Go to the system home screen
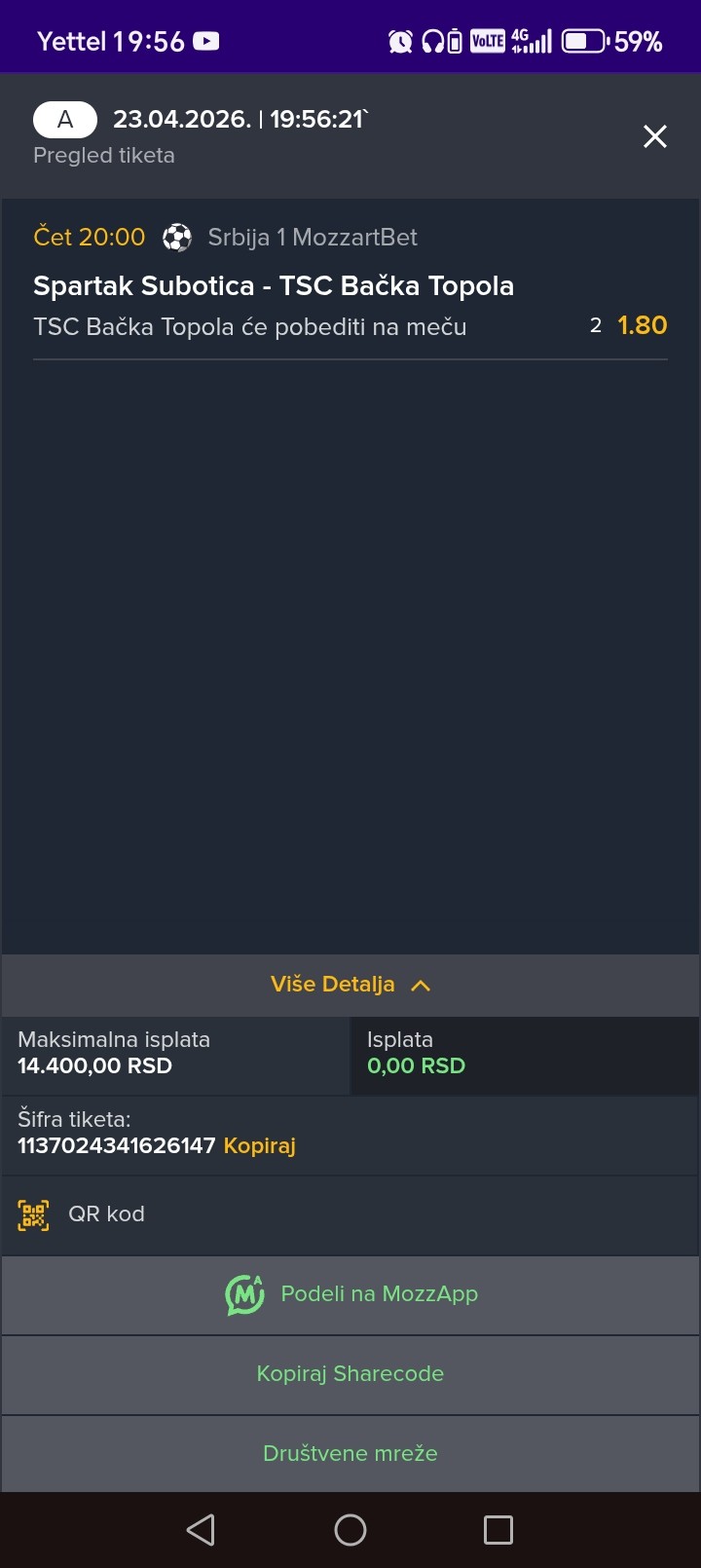 [x=350, y=1530]
